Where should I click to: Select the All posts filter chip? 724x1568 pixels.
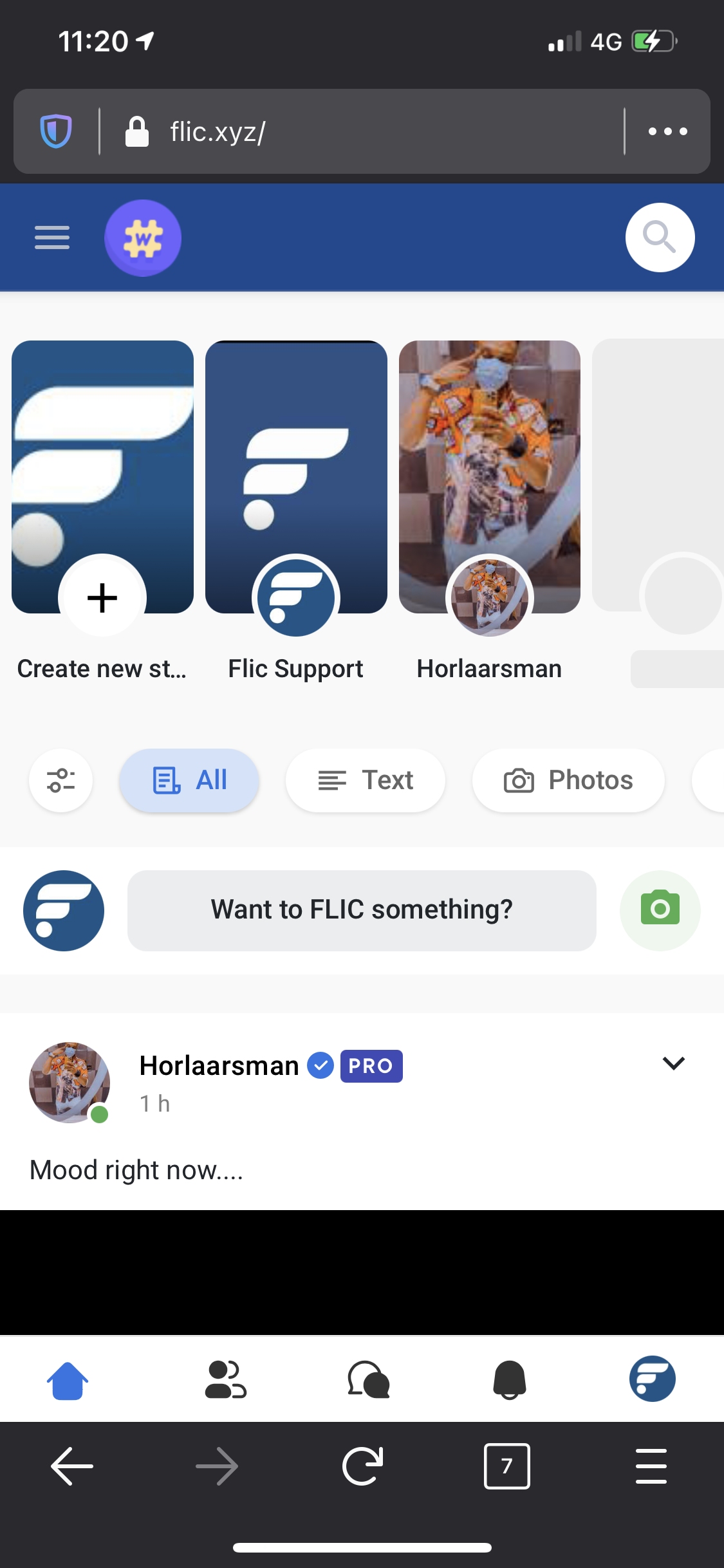(x=189, y=780)
